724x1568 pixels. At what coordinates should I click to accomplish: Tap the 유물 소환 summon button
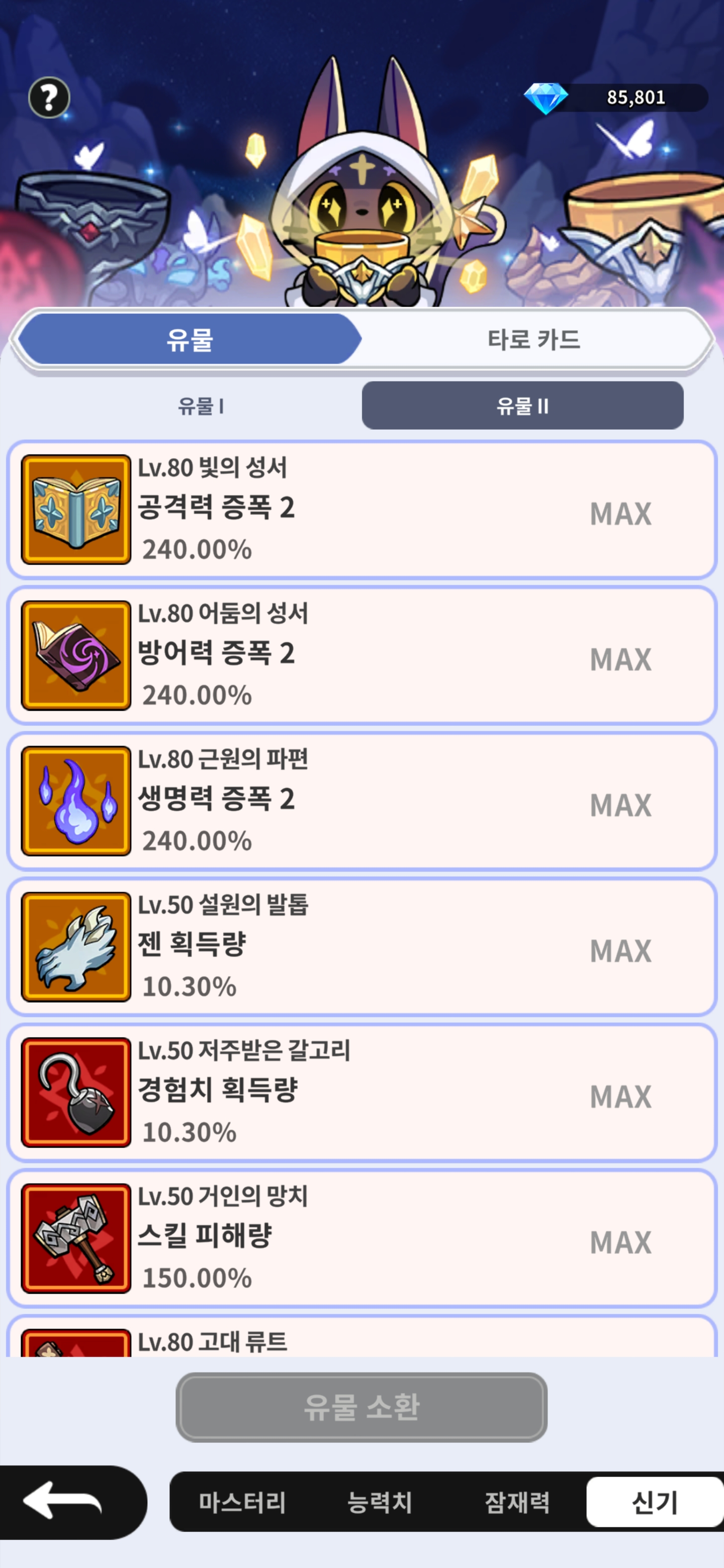click(x=361, y=1407)
